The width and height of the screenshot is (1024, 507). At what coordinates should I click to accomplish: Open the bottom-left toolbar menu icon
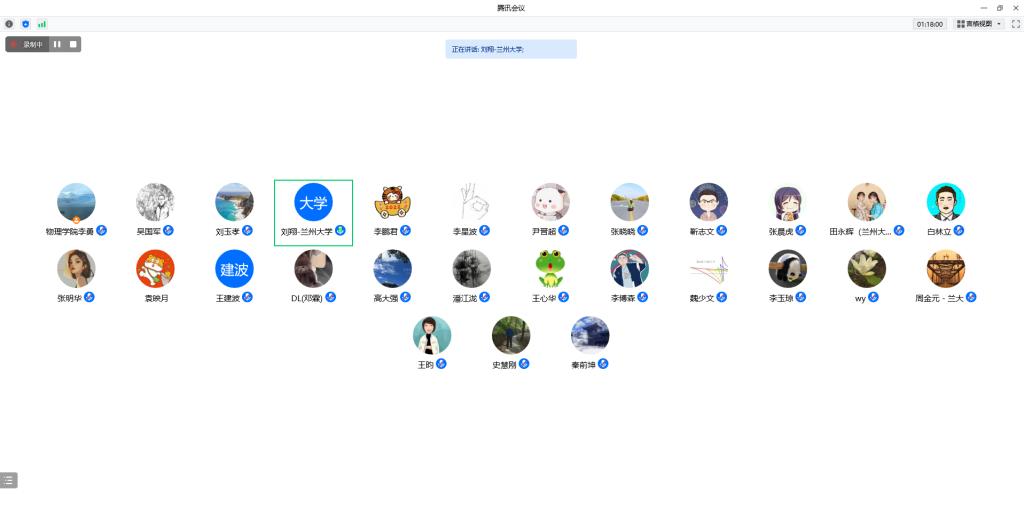tap(9, 480)
